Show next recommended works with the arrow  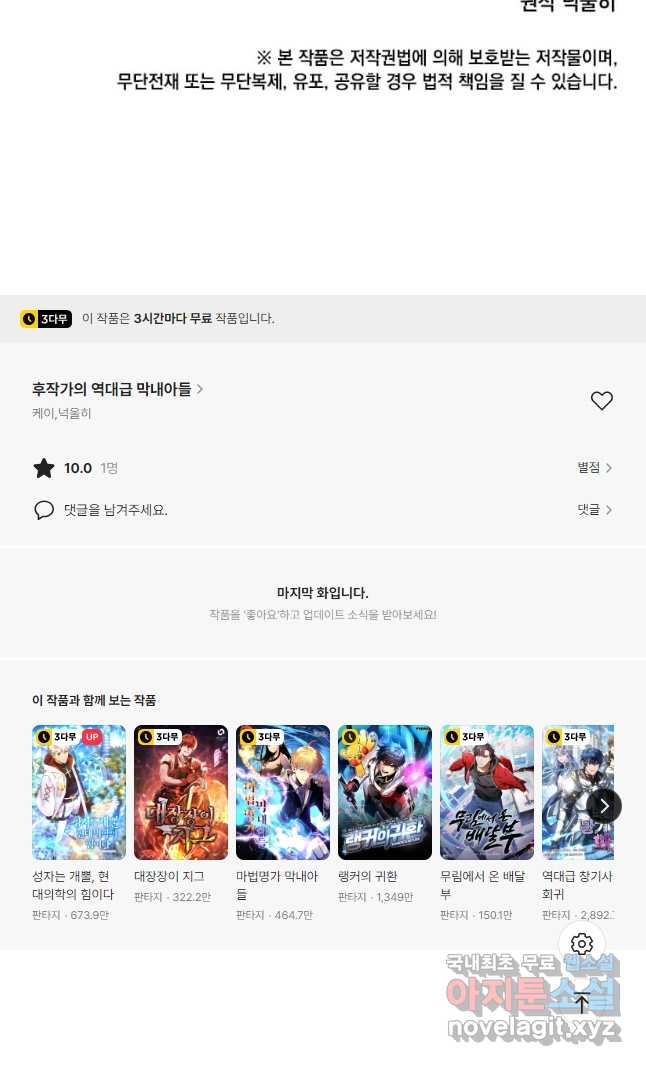(604, 806)
